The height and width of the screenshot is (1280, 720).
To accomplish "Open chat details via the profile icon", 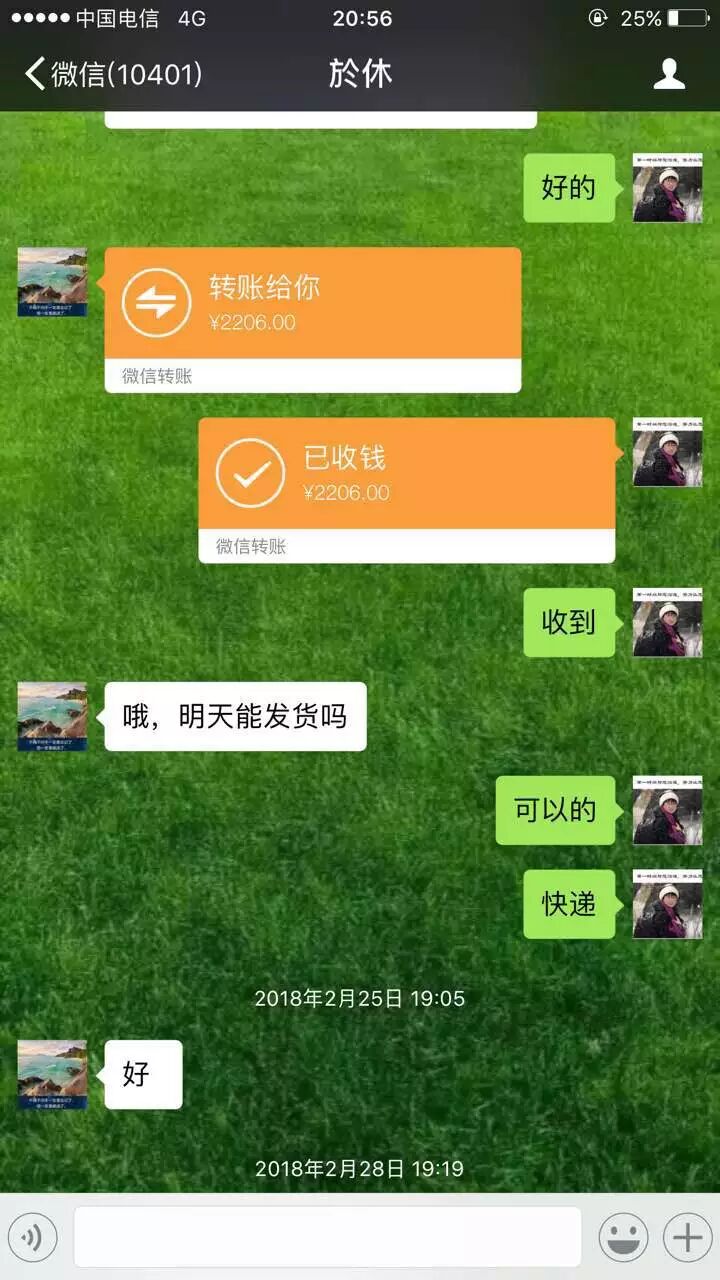I will tap(669, 74).
